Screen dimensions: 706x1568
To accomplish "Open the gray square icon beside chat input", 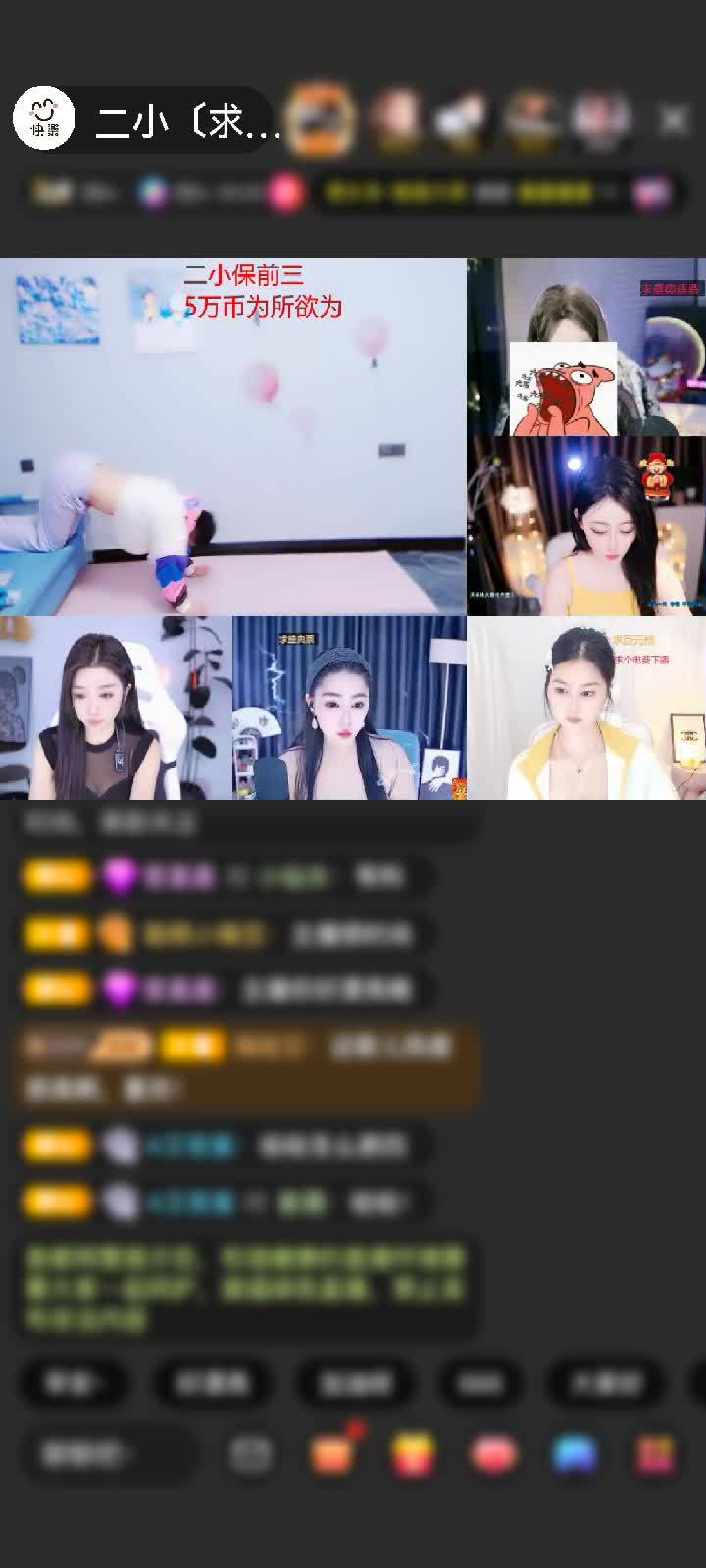I will [x=251, y=1454].
